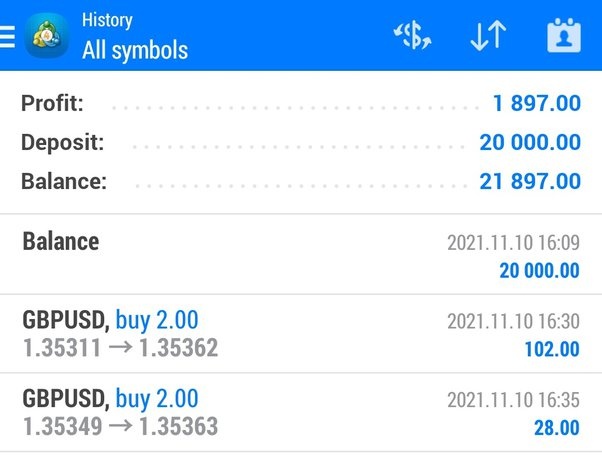602x459 pixels.
Task: Select the history date period
Action: coord(564,36)
